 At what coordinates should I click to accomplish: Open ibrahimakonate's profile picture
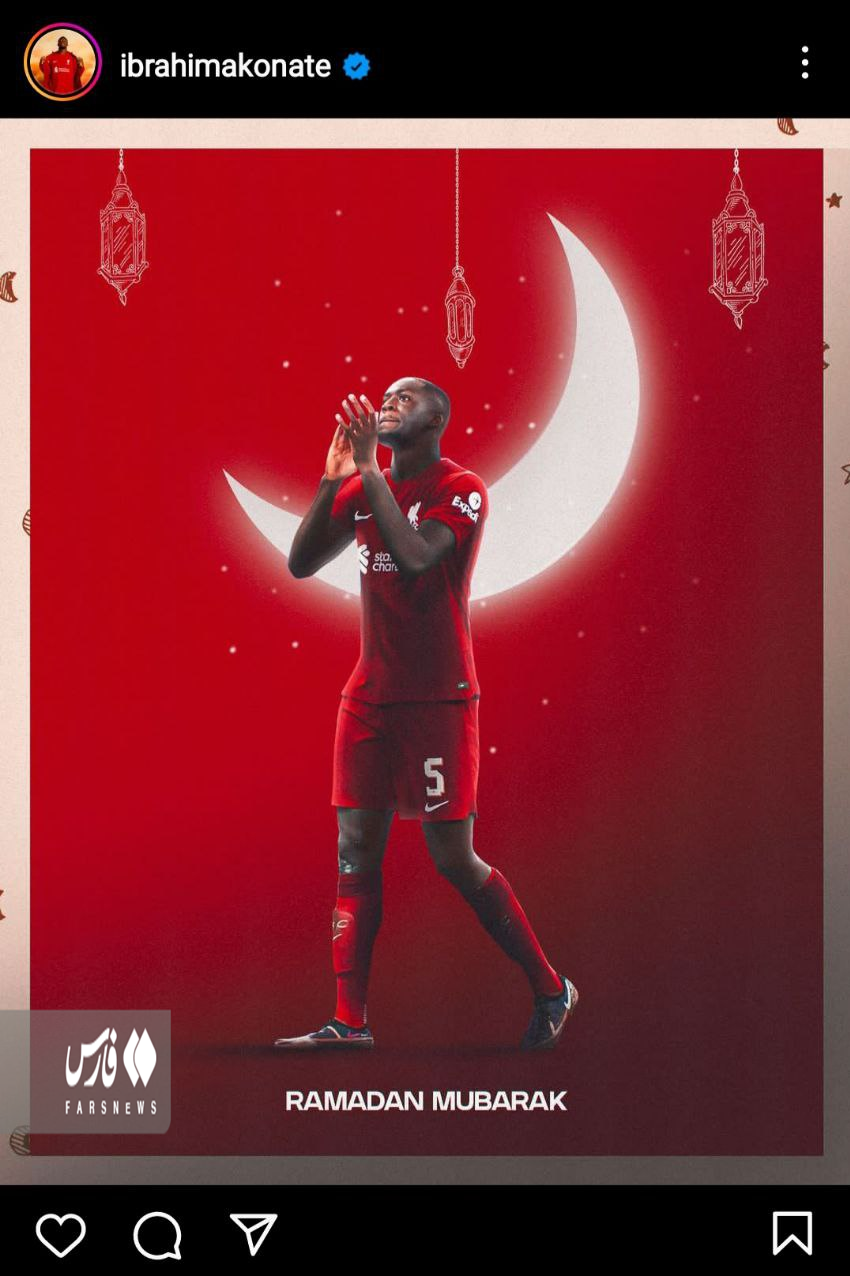(x=62, y=63)
